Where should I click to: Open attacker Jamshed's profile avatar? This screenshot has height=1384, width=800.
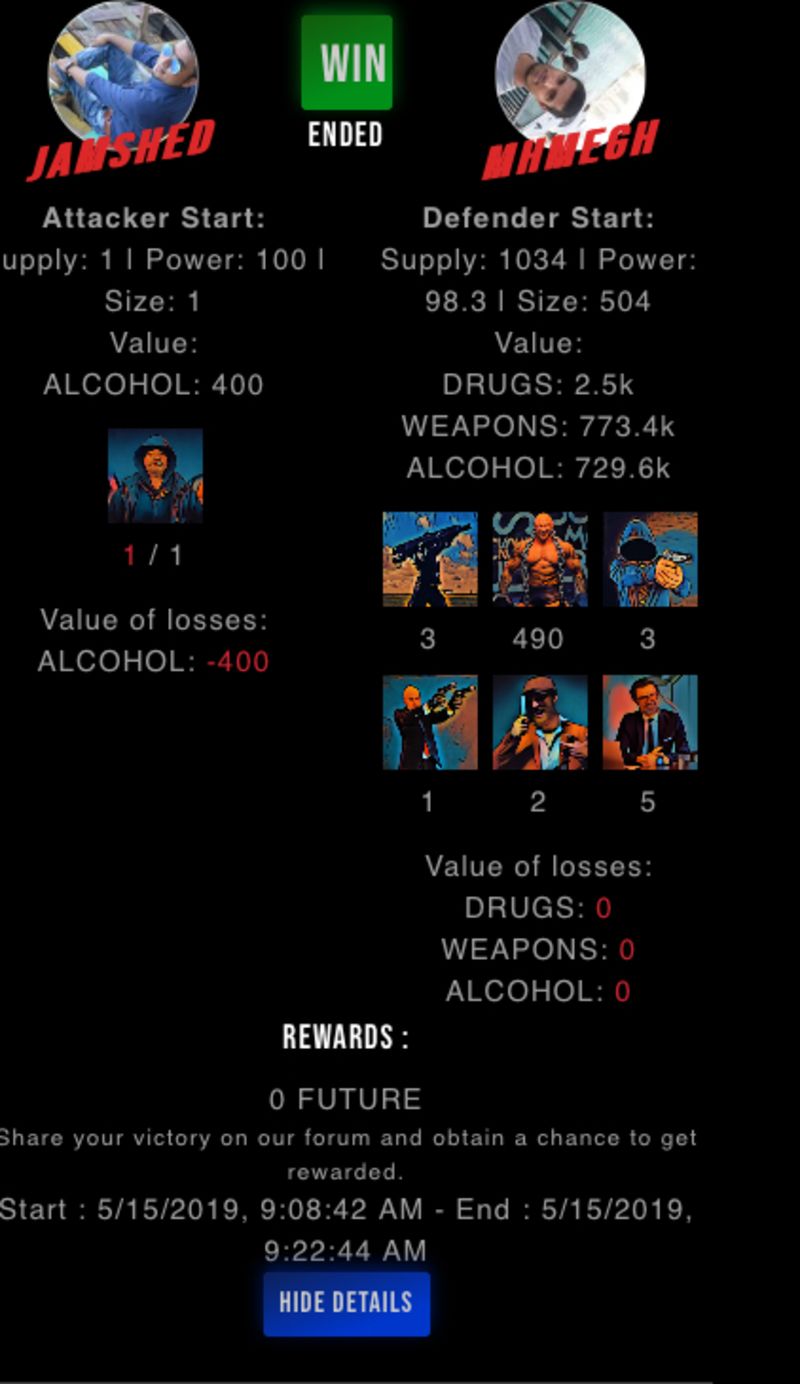point(122,74)
